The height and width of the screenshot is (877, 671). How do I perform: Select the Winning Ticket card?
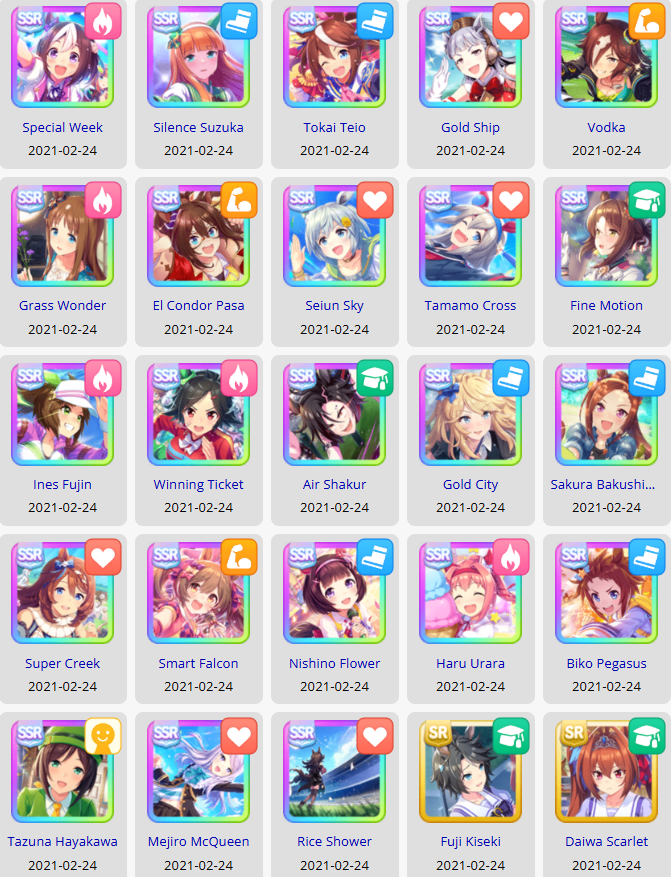point(199,440)
